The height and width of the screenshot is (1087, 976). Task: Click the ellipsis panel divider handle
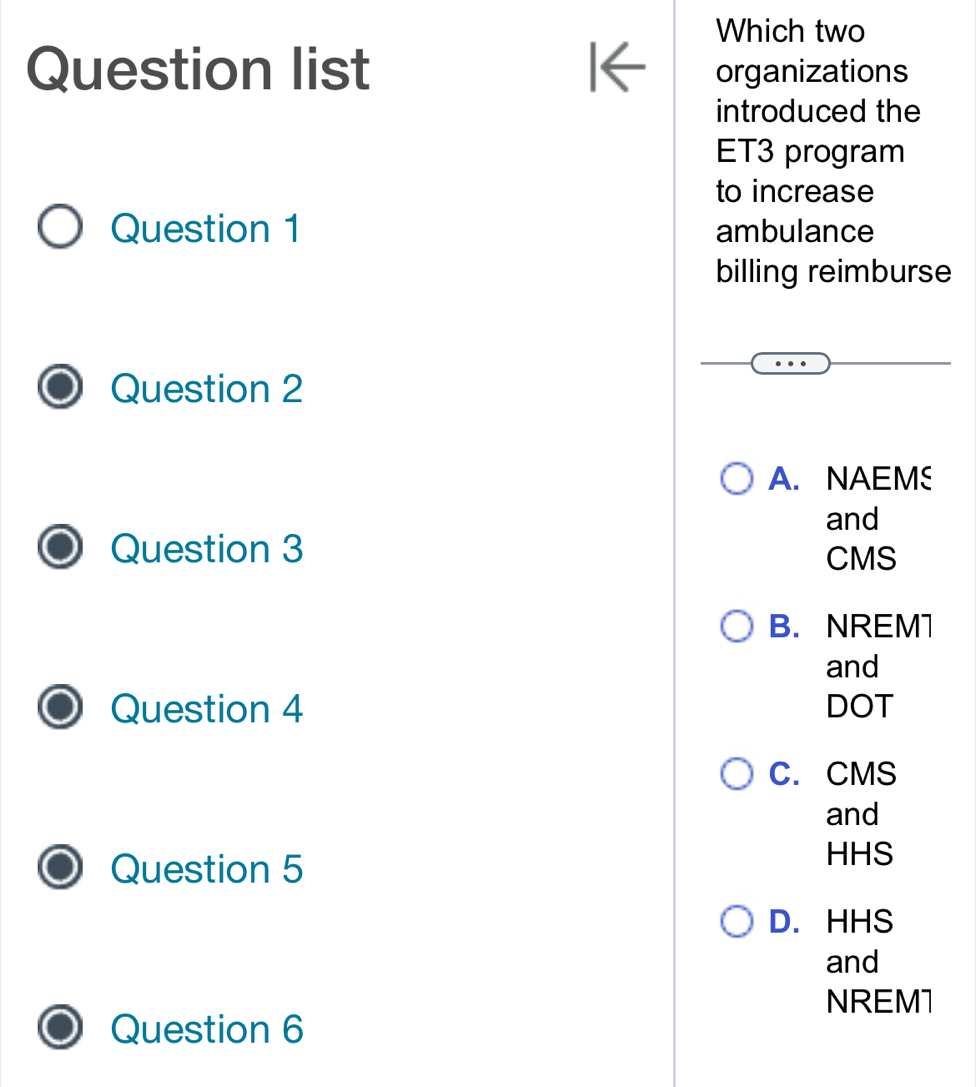point(789,362)
